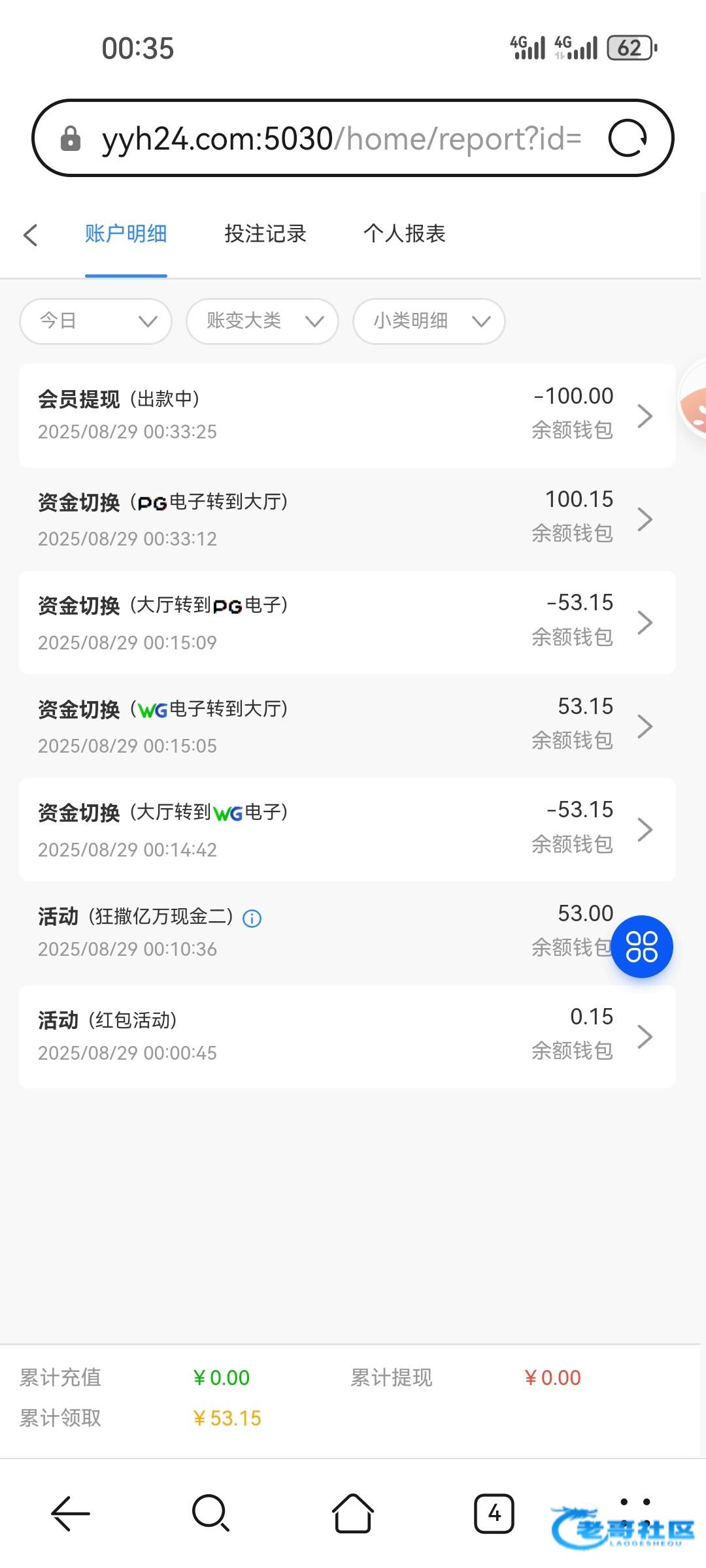The width and height of the screenshot is (706, 1568).
Task: Open the 红包活动 record
Action: [347, 1037]
